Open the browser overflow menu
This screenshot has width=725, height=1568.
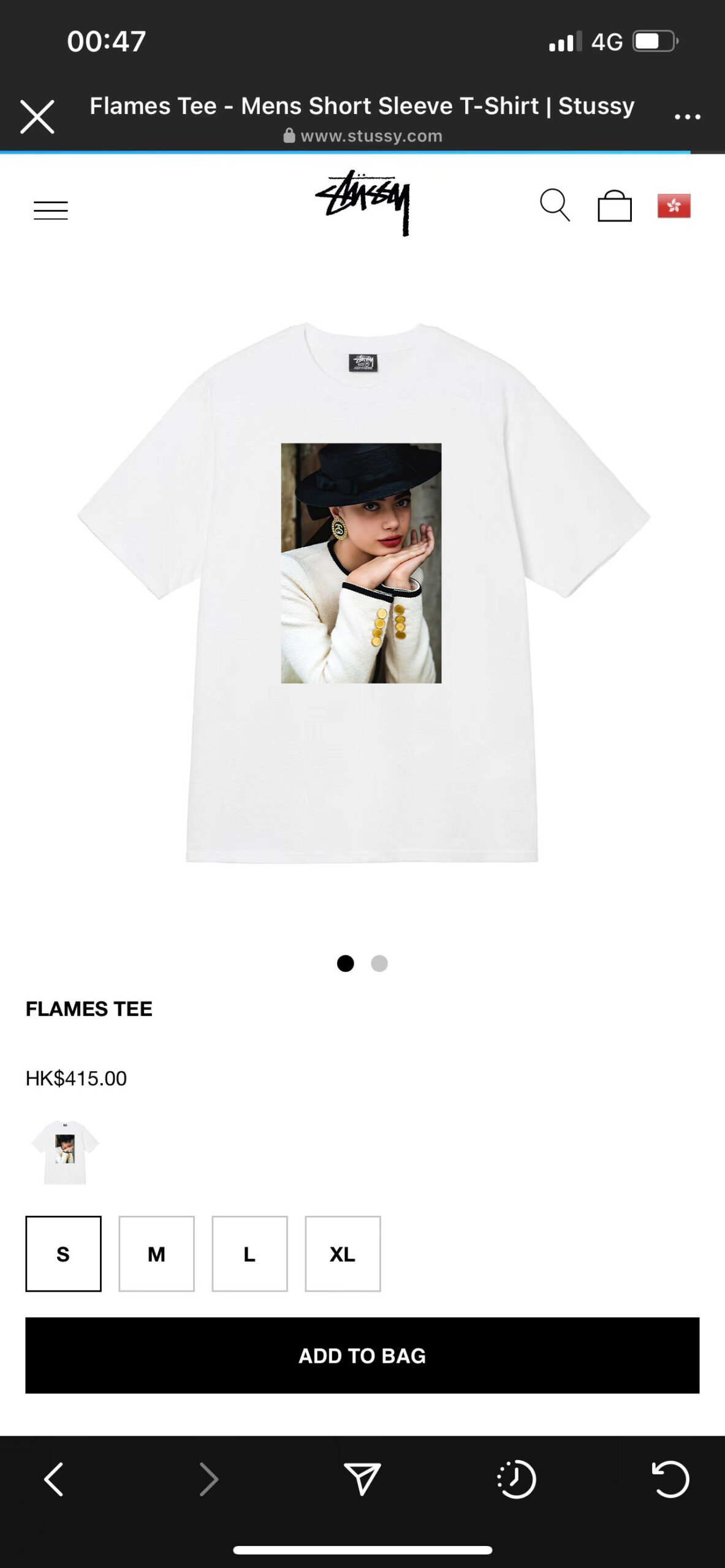687,116
